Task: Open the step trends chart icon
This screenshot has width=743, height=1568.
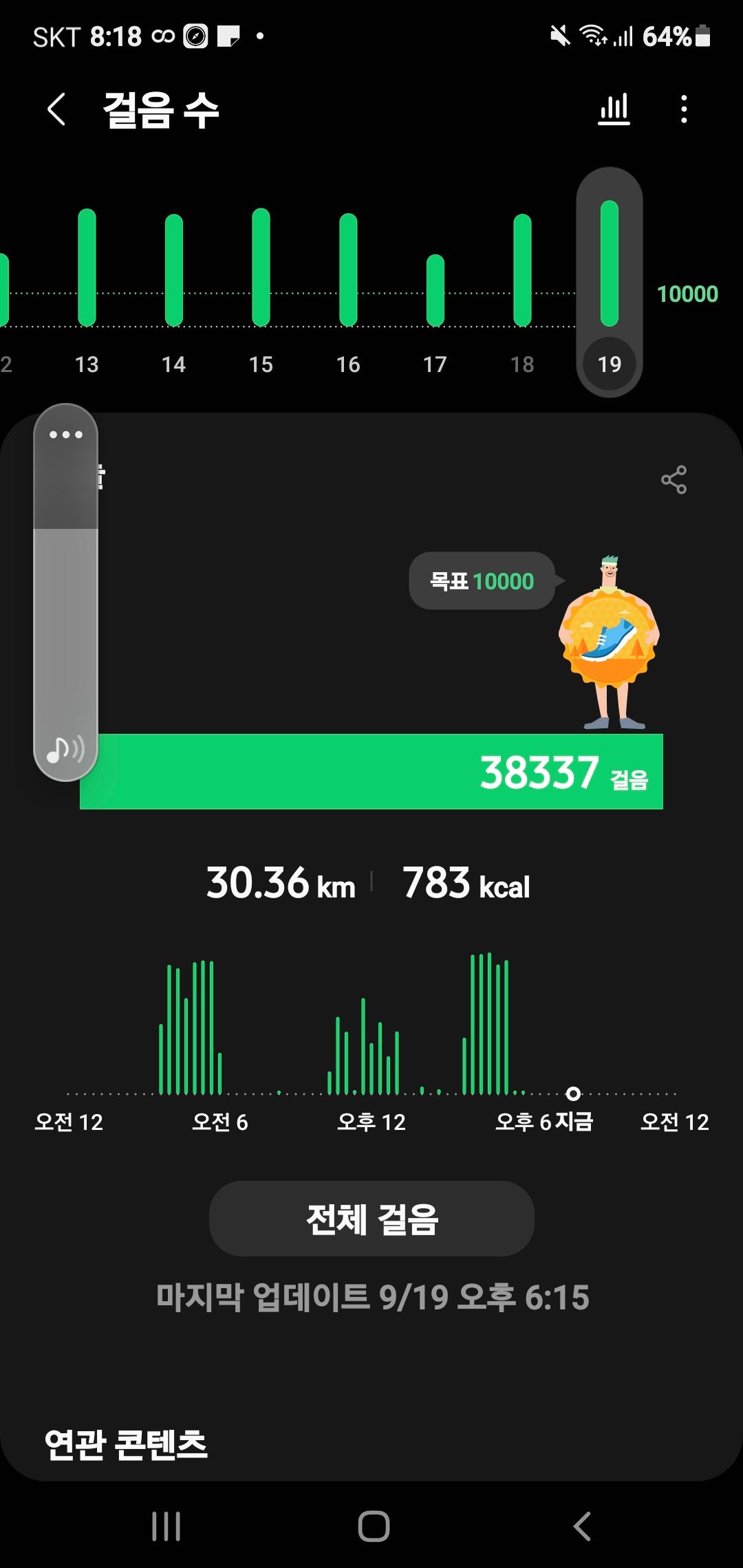Action: [614, 109]
